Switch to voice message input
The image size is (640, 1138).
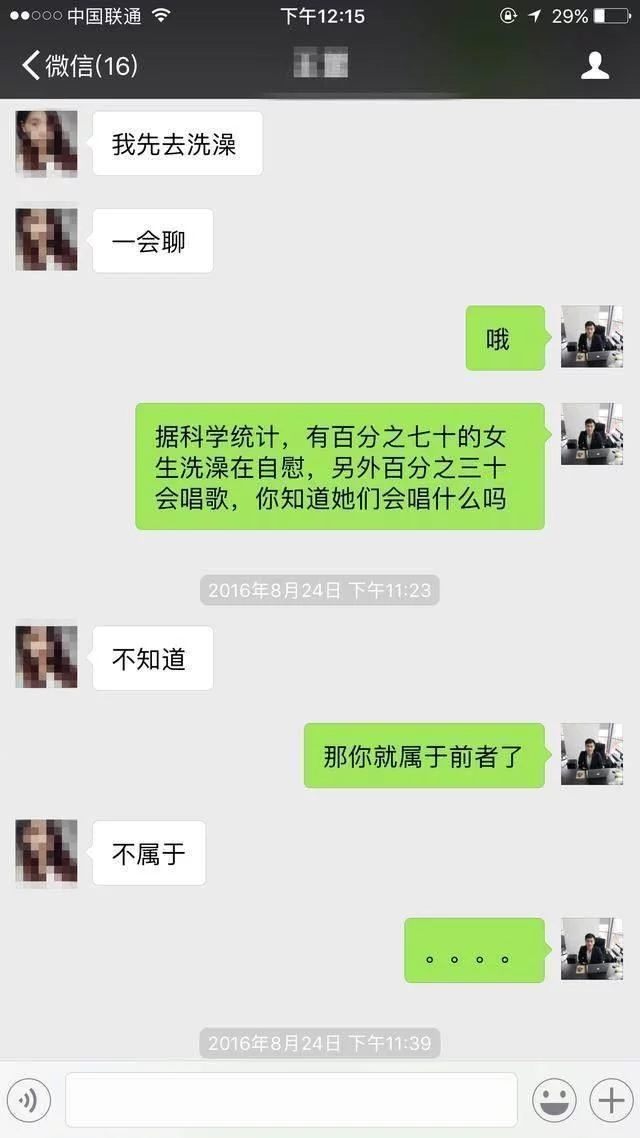tap(28, 1100)
